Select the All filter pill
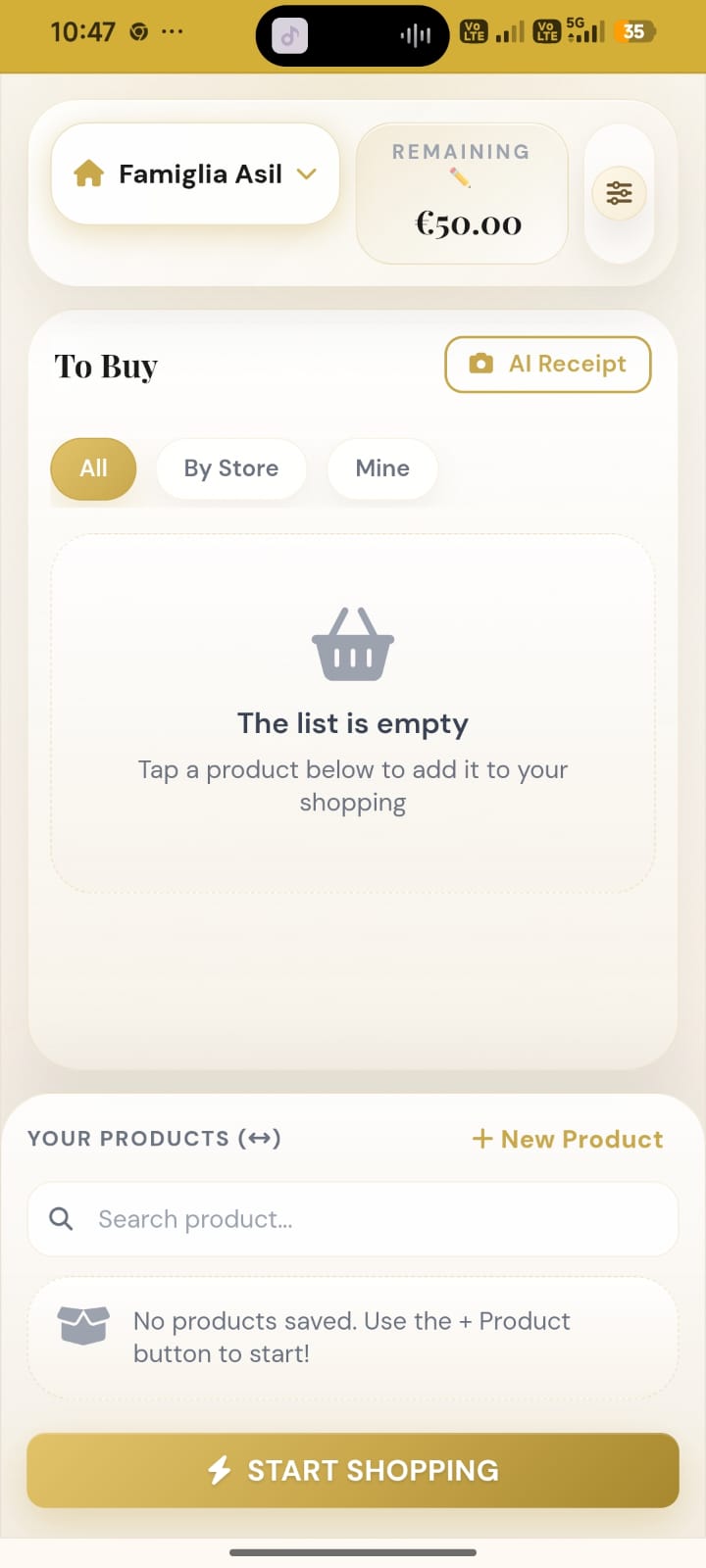The height and width of the screenshot is (1568, 706). (93, 468)
